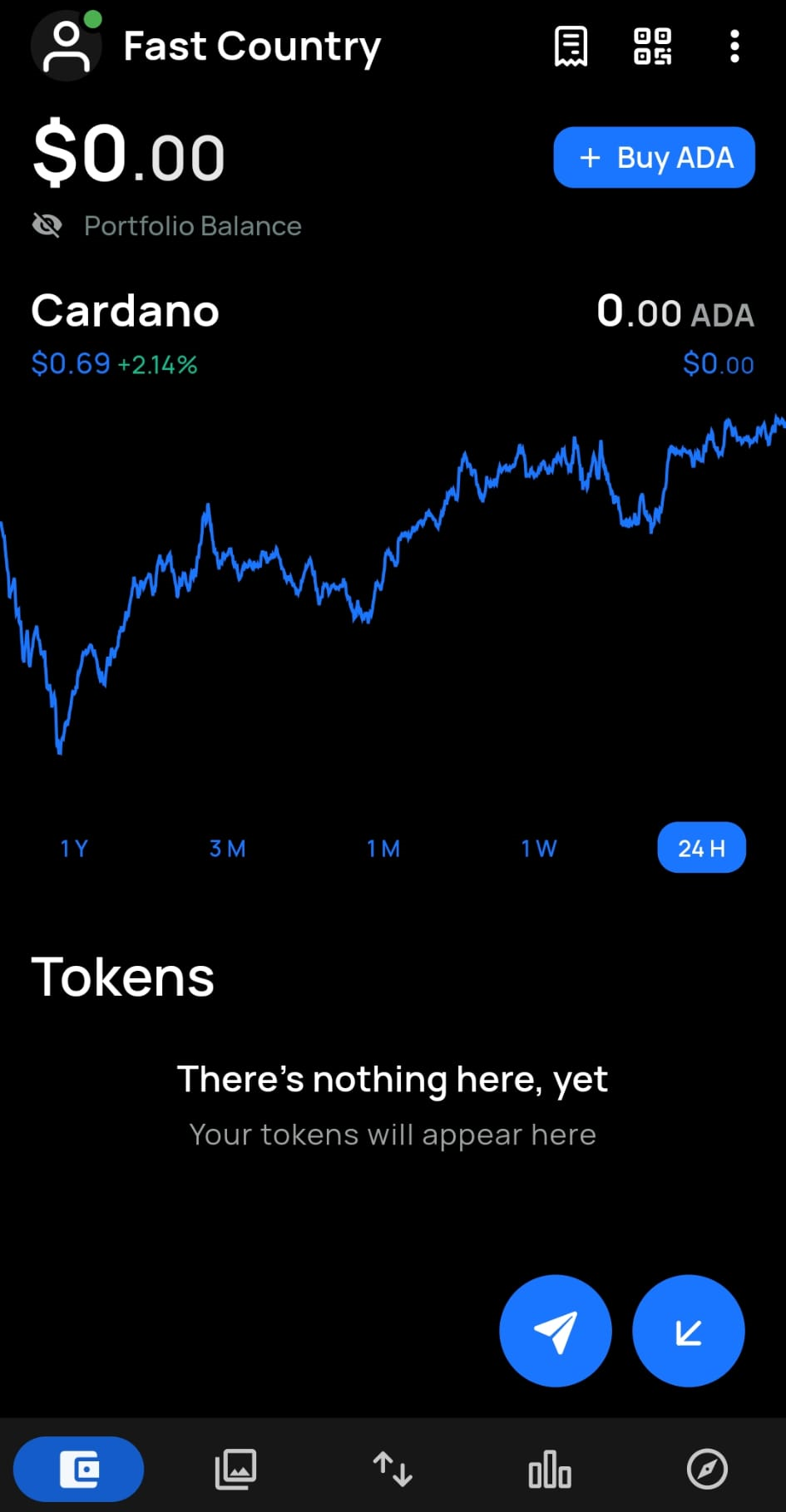
Task: Tap the send paper-plane button
Action: (556, 1331)
